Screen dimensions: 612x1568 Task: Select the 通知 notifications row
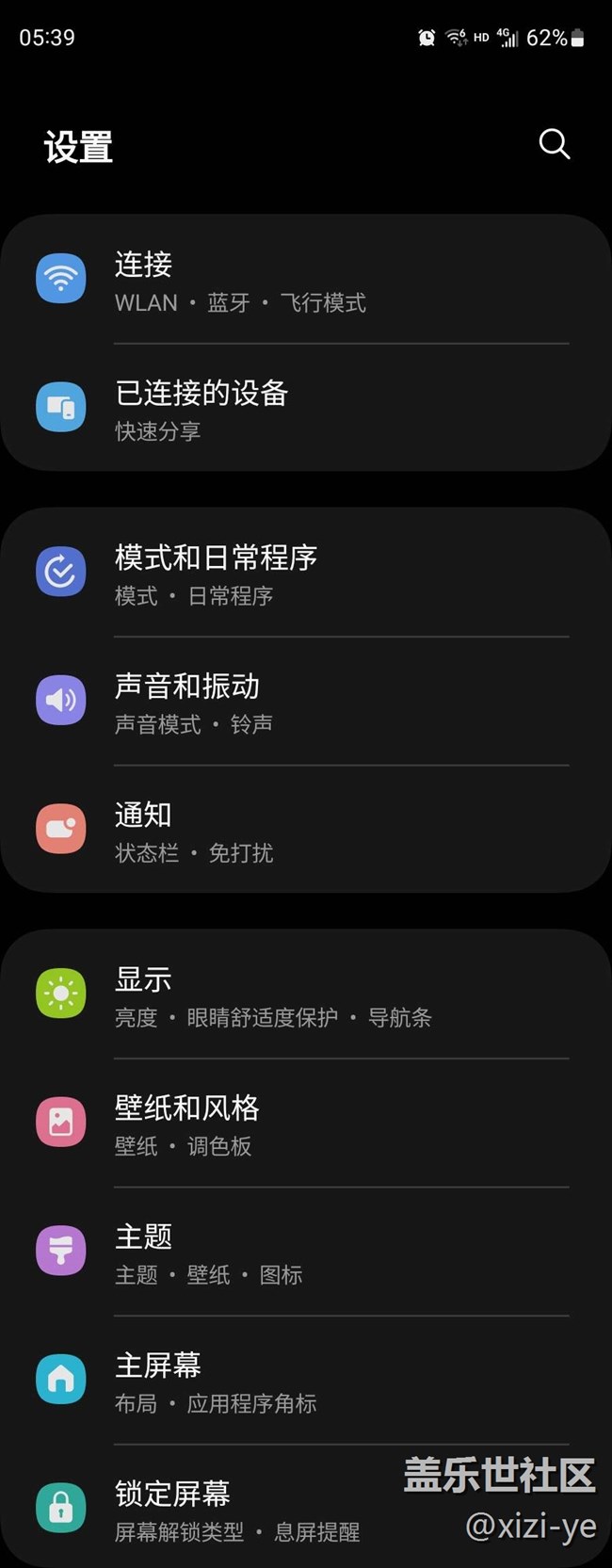[306, 831]
